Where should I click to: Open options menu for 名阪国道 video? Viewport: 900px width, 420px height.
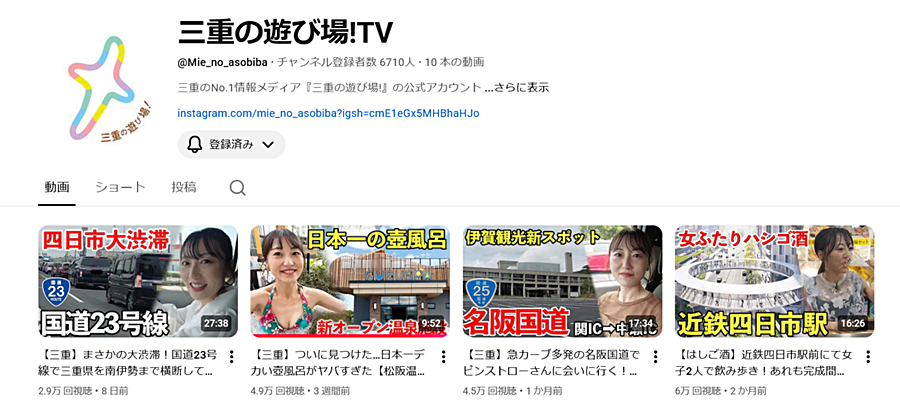point(656,357)
